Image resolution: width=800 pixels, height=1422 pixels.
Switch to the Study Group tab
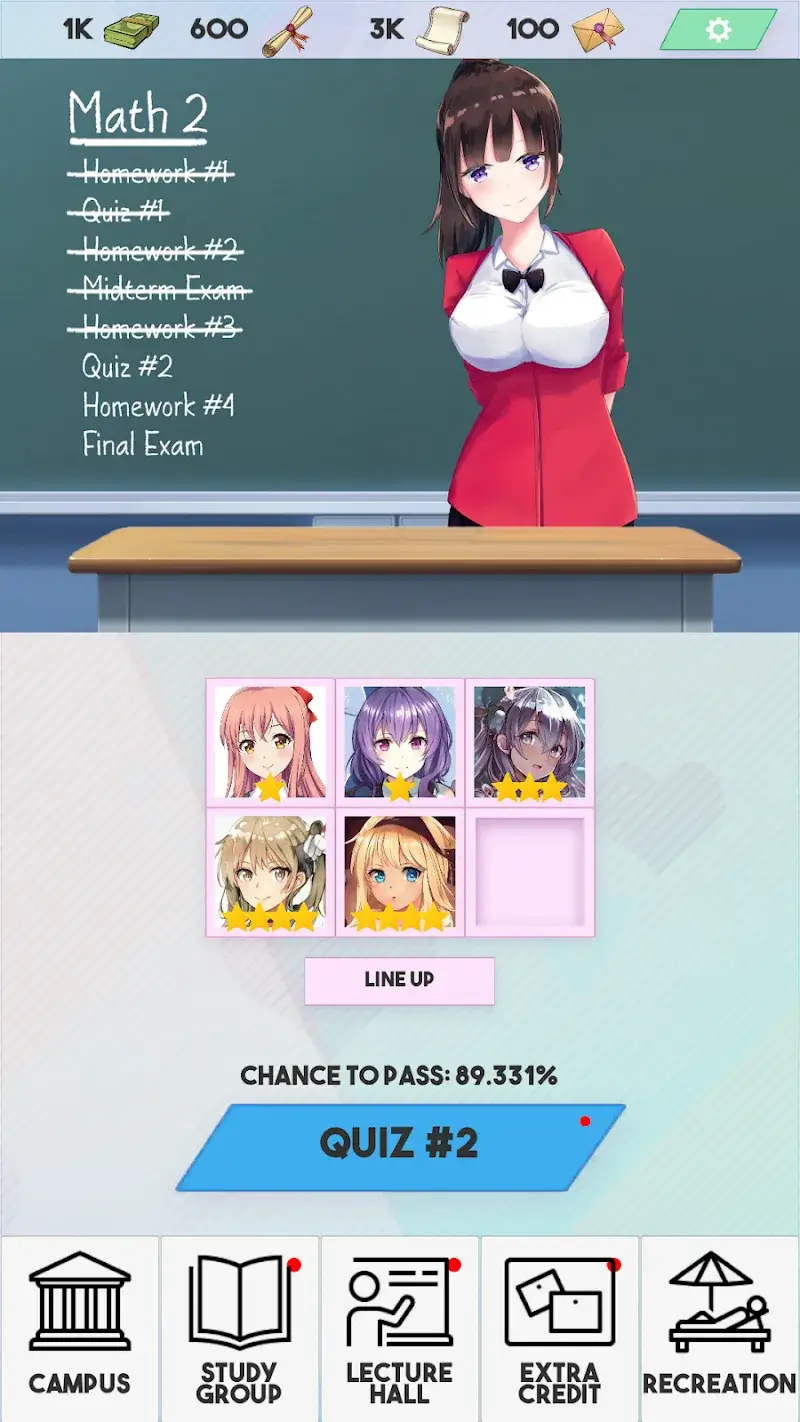point(240,1328)
